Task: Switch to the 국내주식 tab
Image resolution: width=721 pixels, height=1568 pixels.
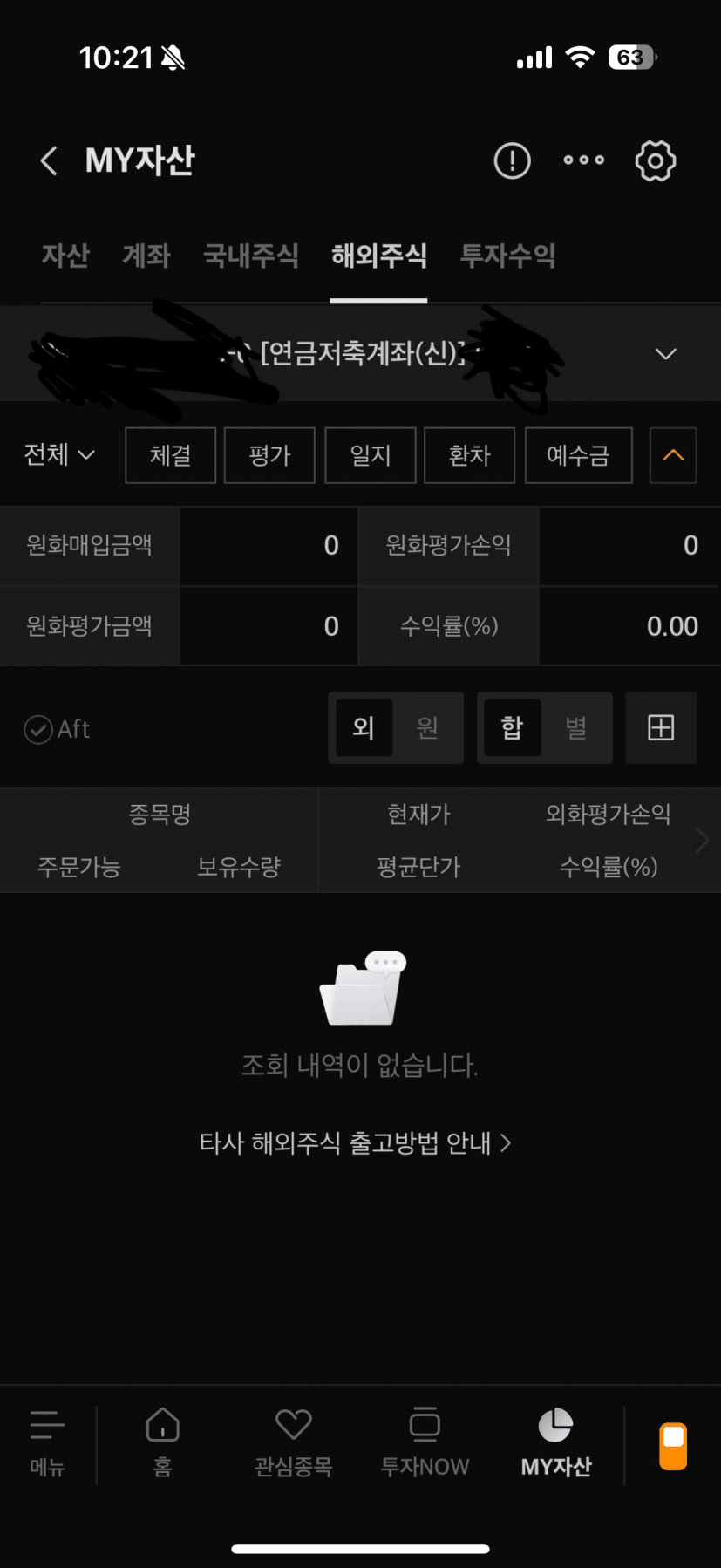Action: point(251,256)
